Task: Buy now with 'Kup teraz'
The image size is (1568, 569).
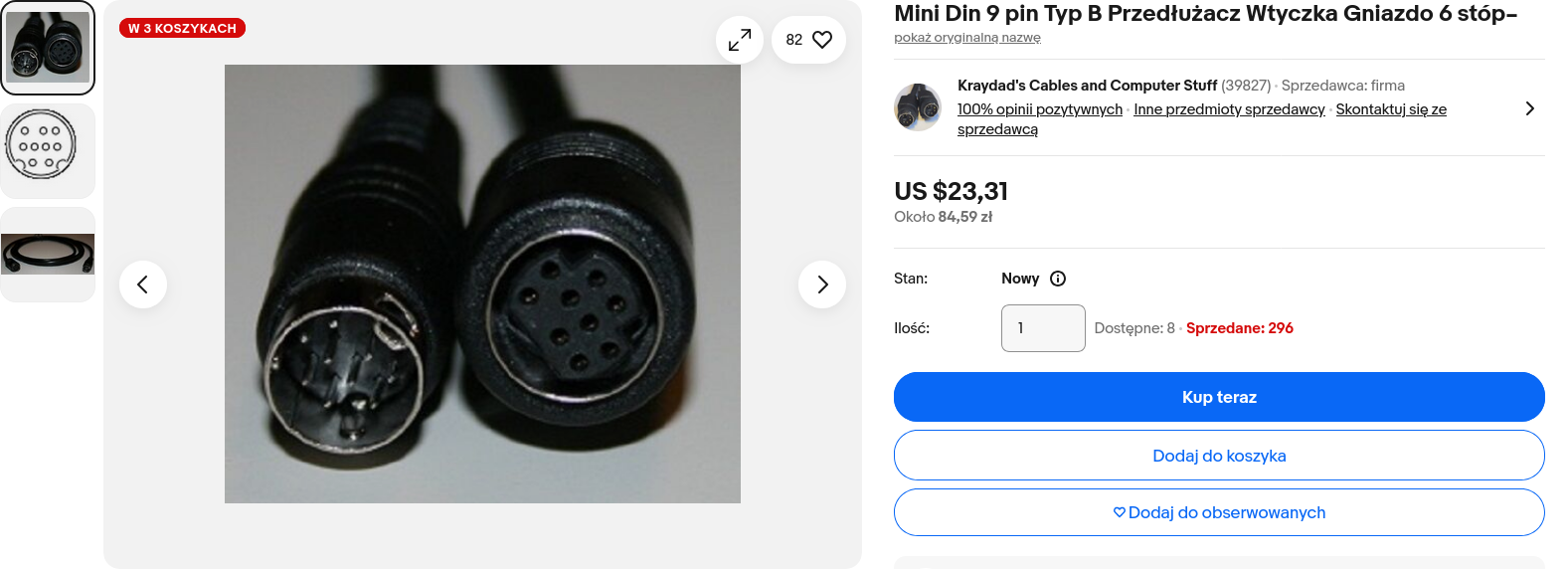Action: [1218, 397]
